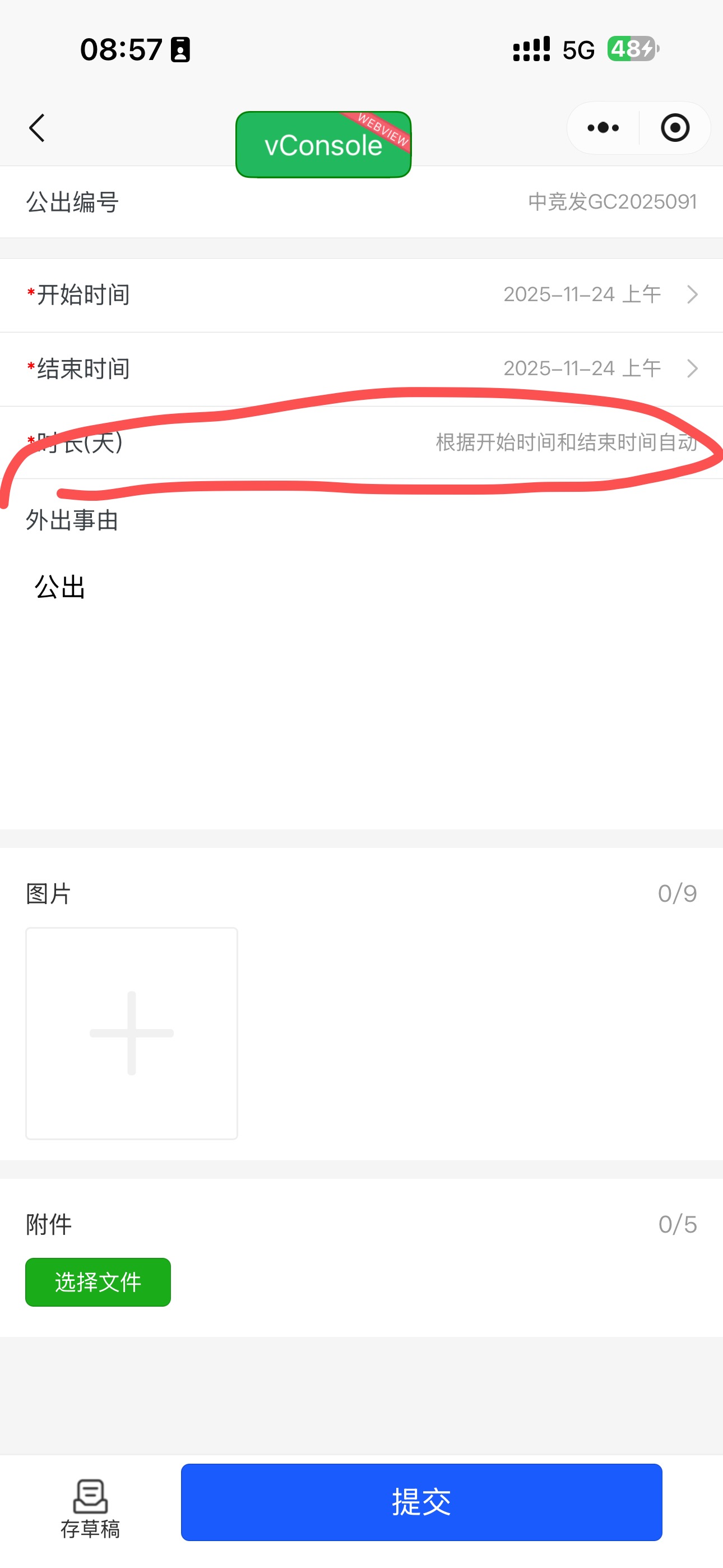Viewport: 723px width, 1568px height.
Task: Tap 选择文件 to attach a file
Action: 98,1282
